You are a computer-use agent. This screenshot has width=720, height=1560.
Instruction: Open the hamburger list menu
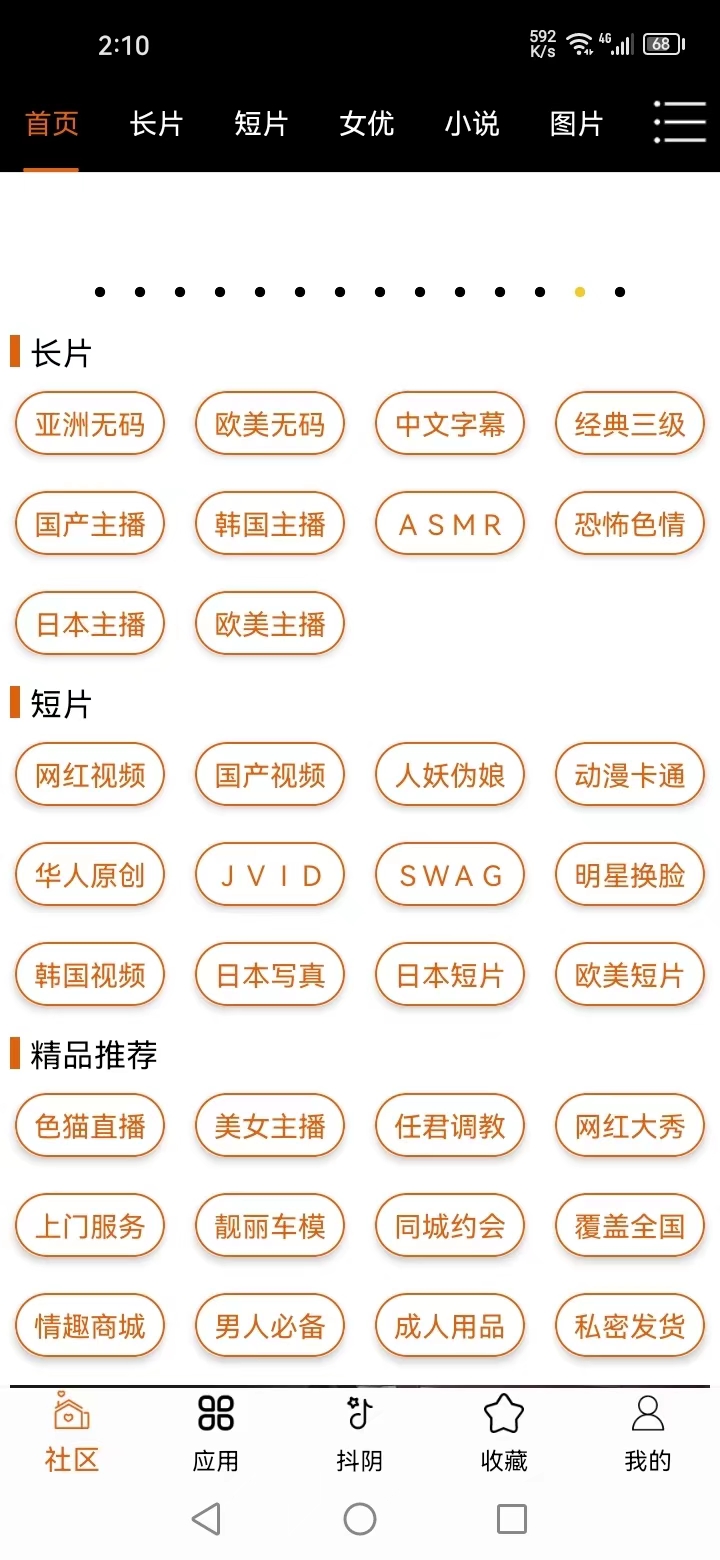(680, 123)
